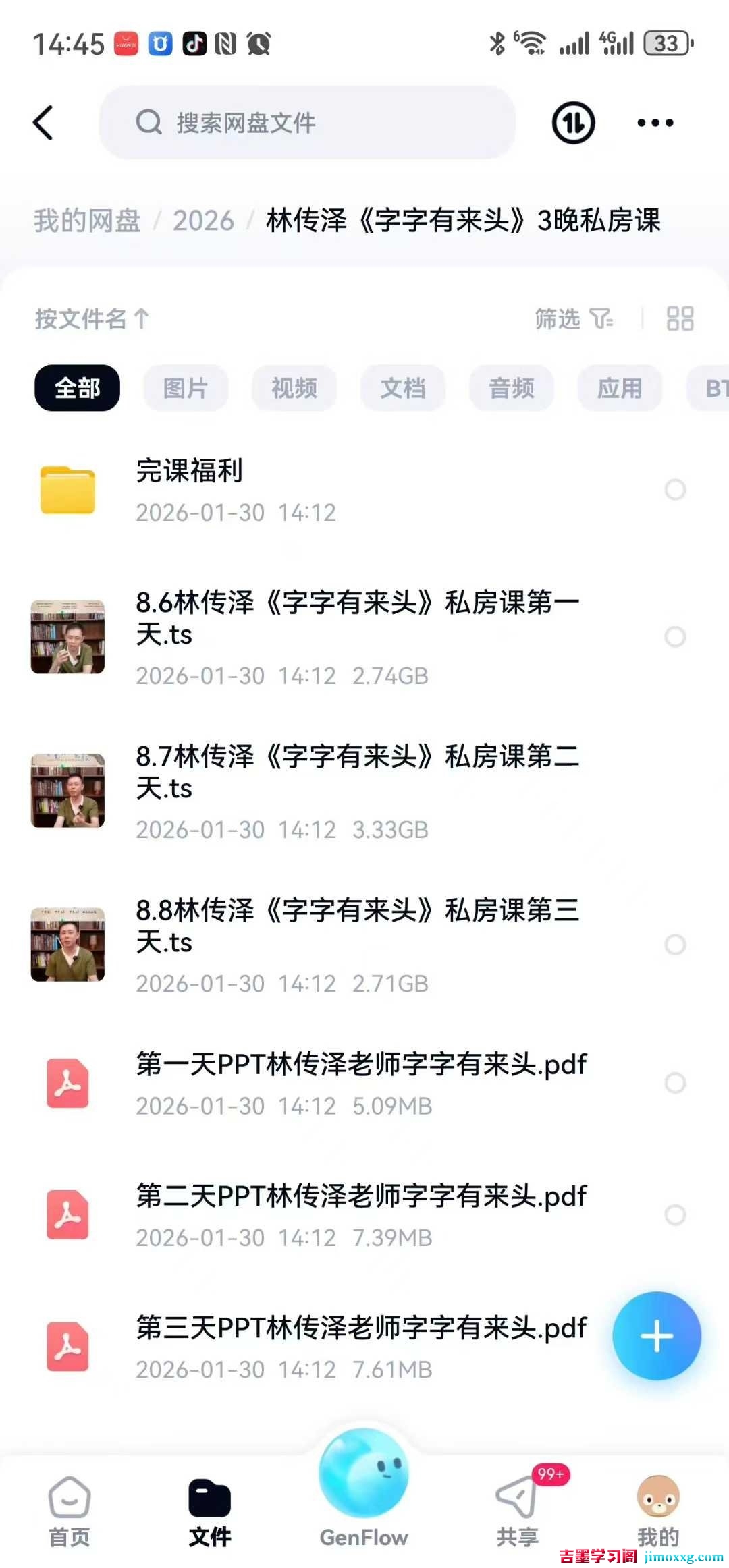The image size is (729, 1568).
Task: Tap the 搜索网盘文件 search box
Action: click(307, 123)
